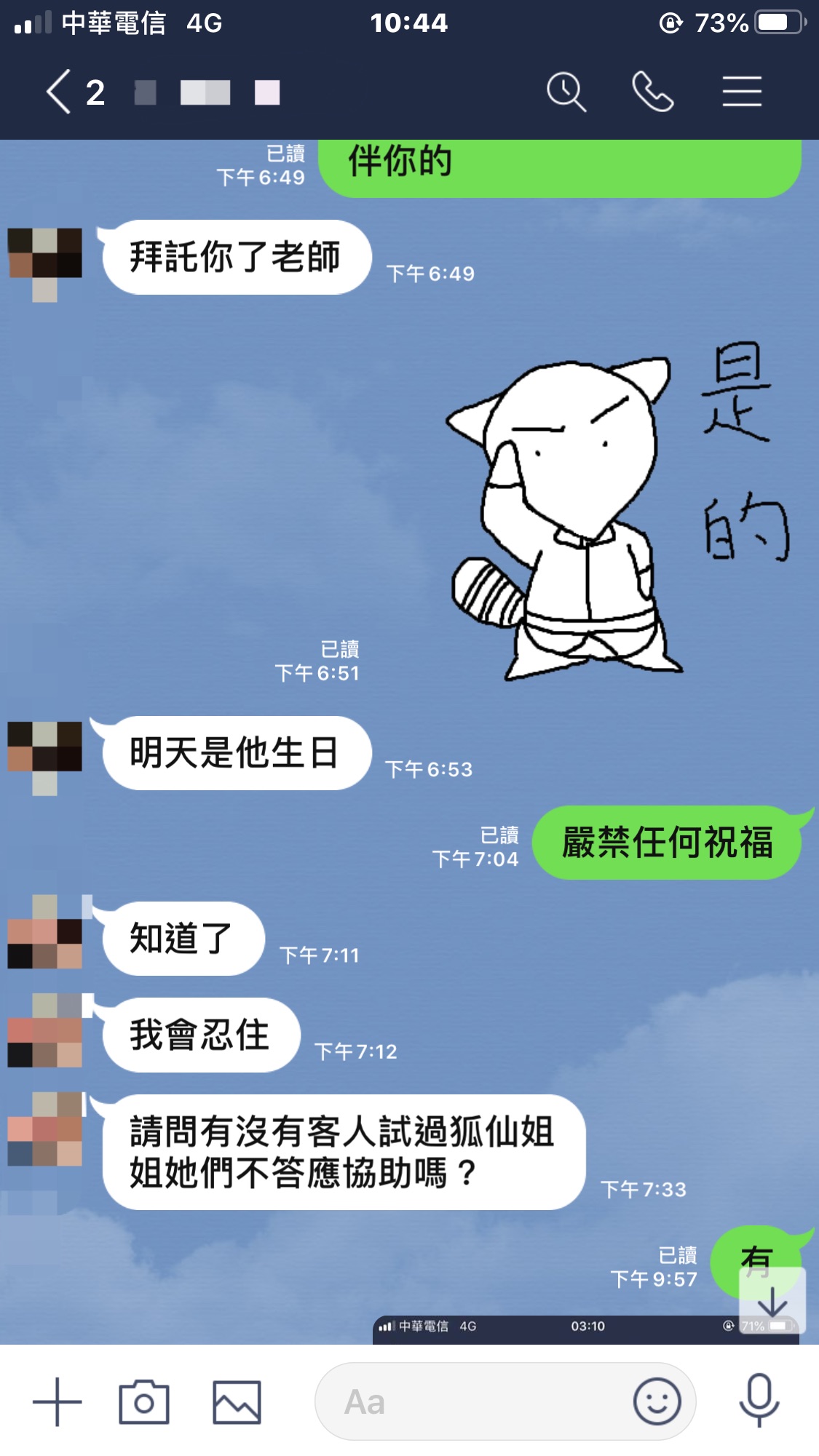
Task: Open the camera to take a photo
Action: [x=144, y=1401]
